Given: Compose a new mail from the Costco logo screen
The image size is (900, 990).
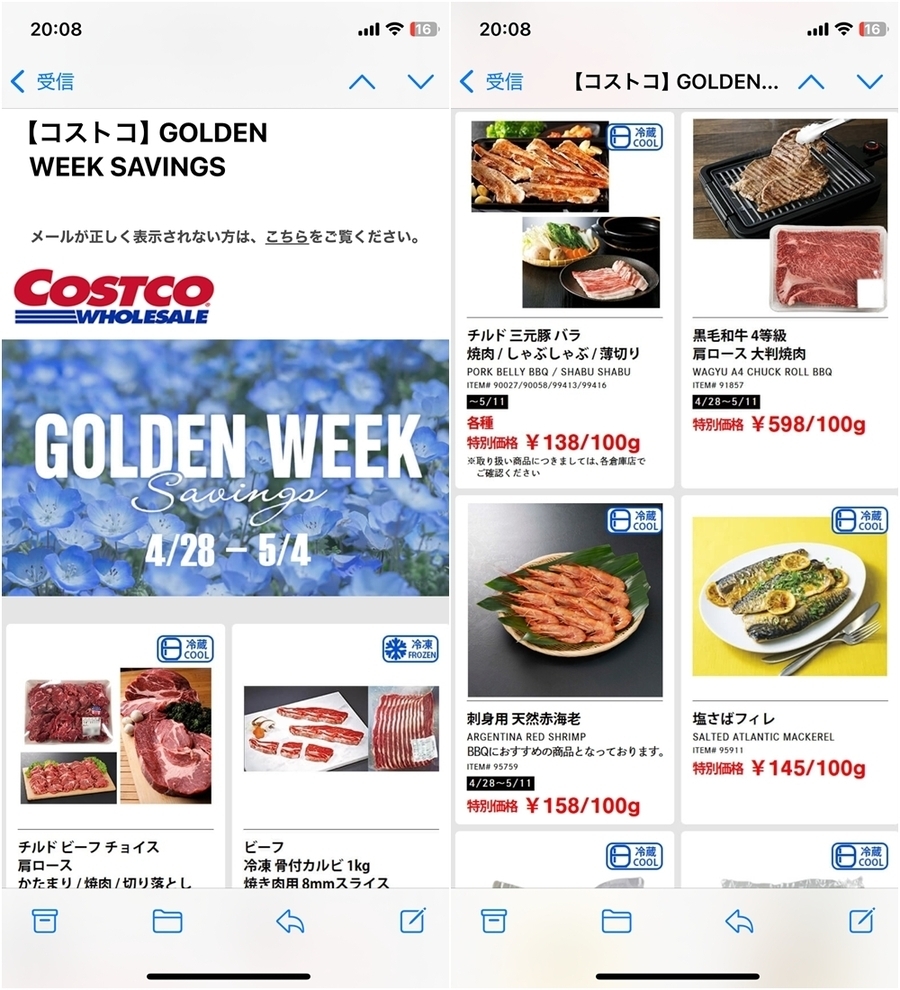Looking at the screenshot, I should [412, 921].
